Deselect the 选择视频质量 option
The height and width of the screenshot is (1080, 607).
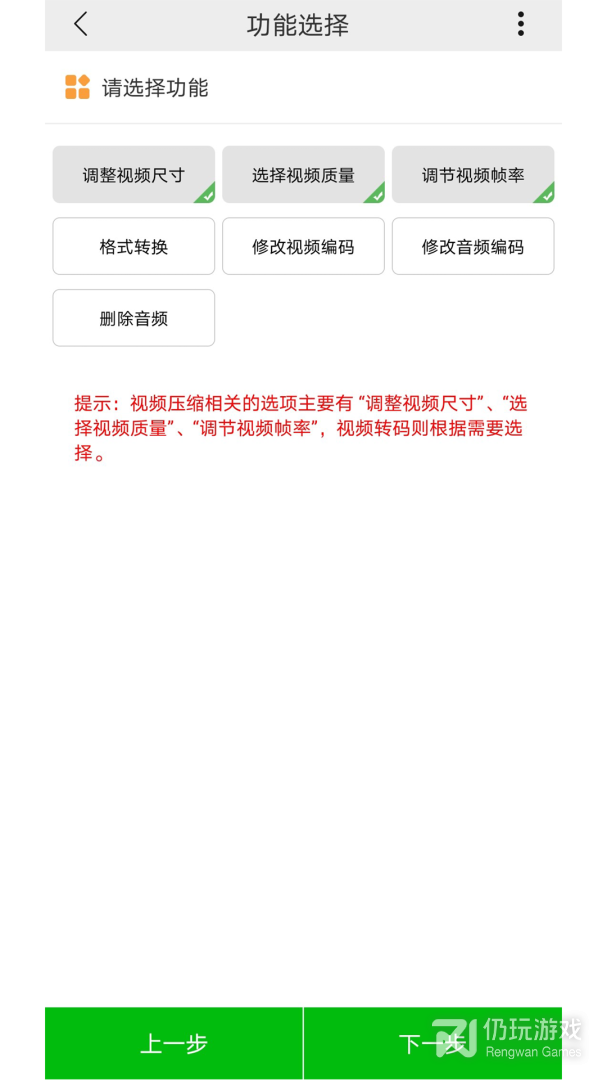tap(303, 175)
